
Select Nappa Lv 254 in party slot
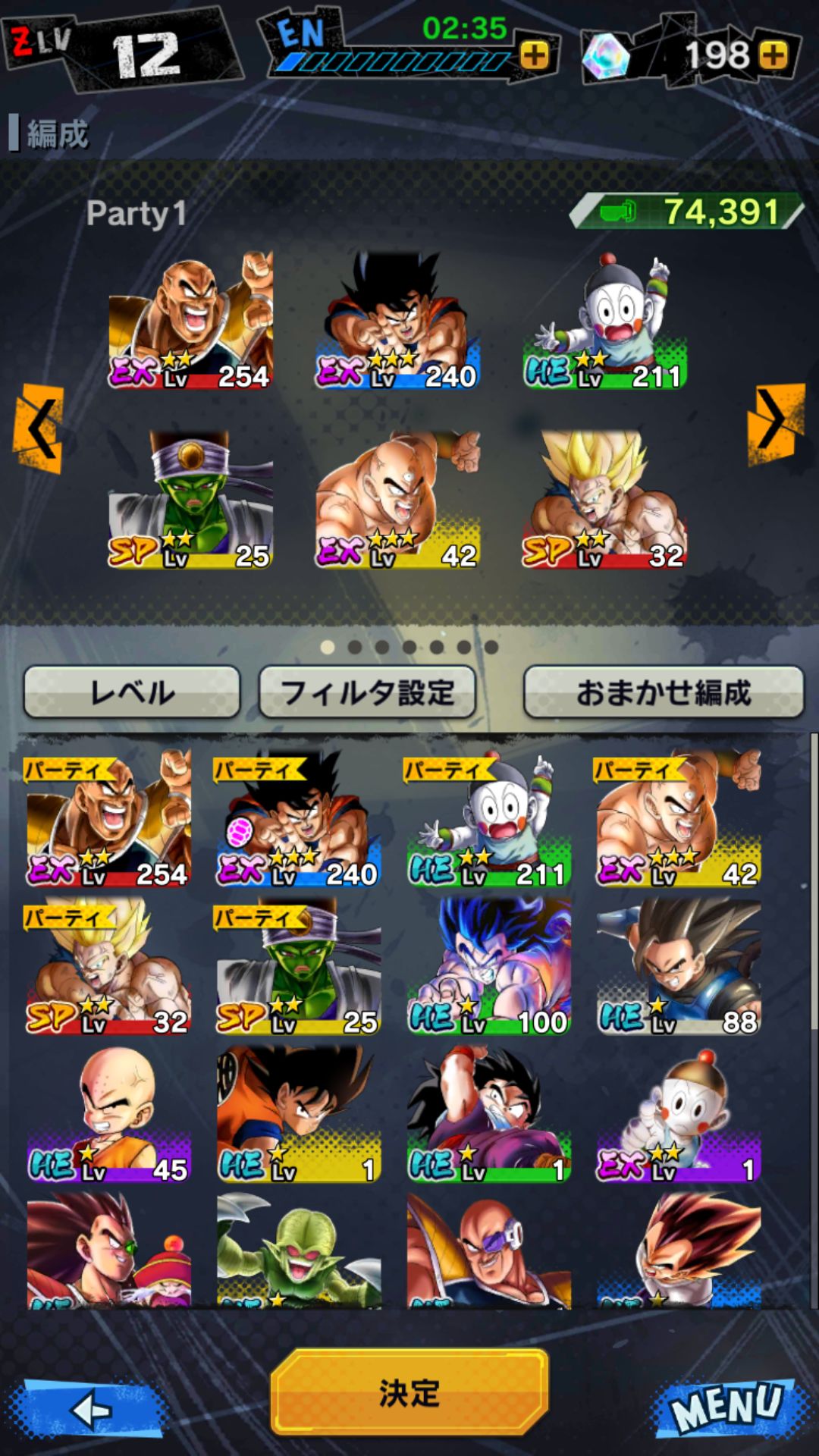190,321
